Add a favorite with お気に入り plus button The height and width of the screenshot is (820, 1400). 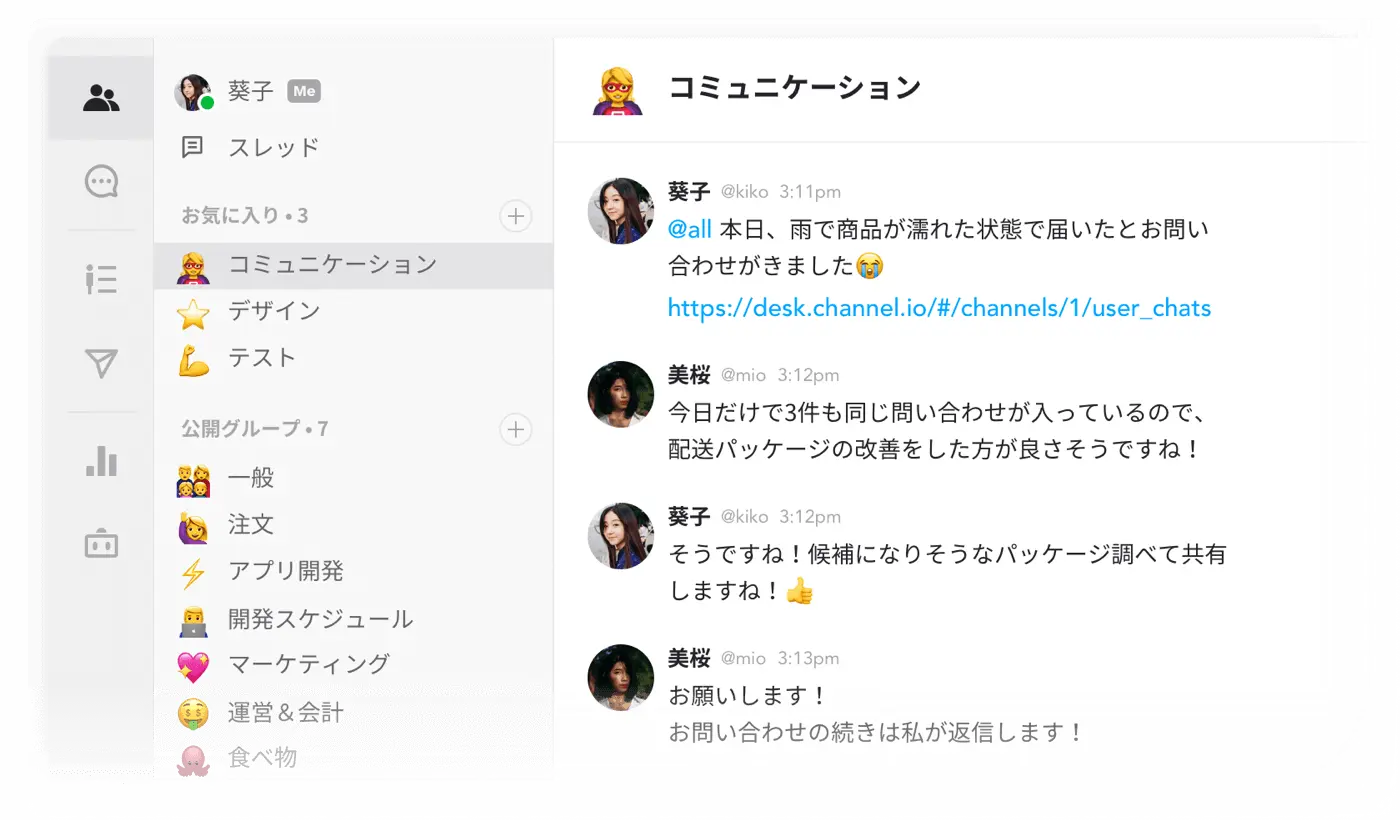pyautogui.click(x=515, y=215)
